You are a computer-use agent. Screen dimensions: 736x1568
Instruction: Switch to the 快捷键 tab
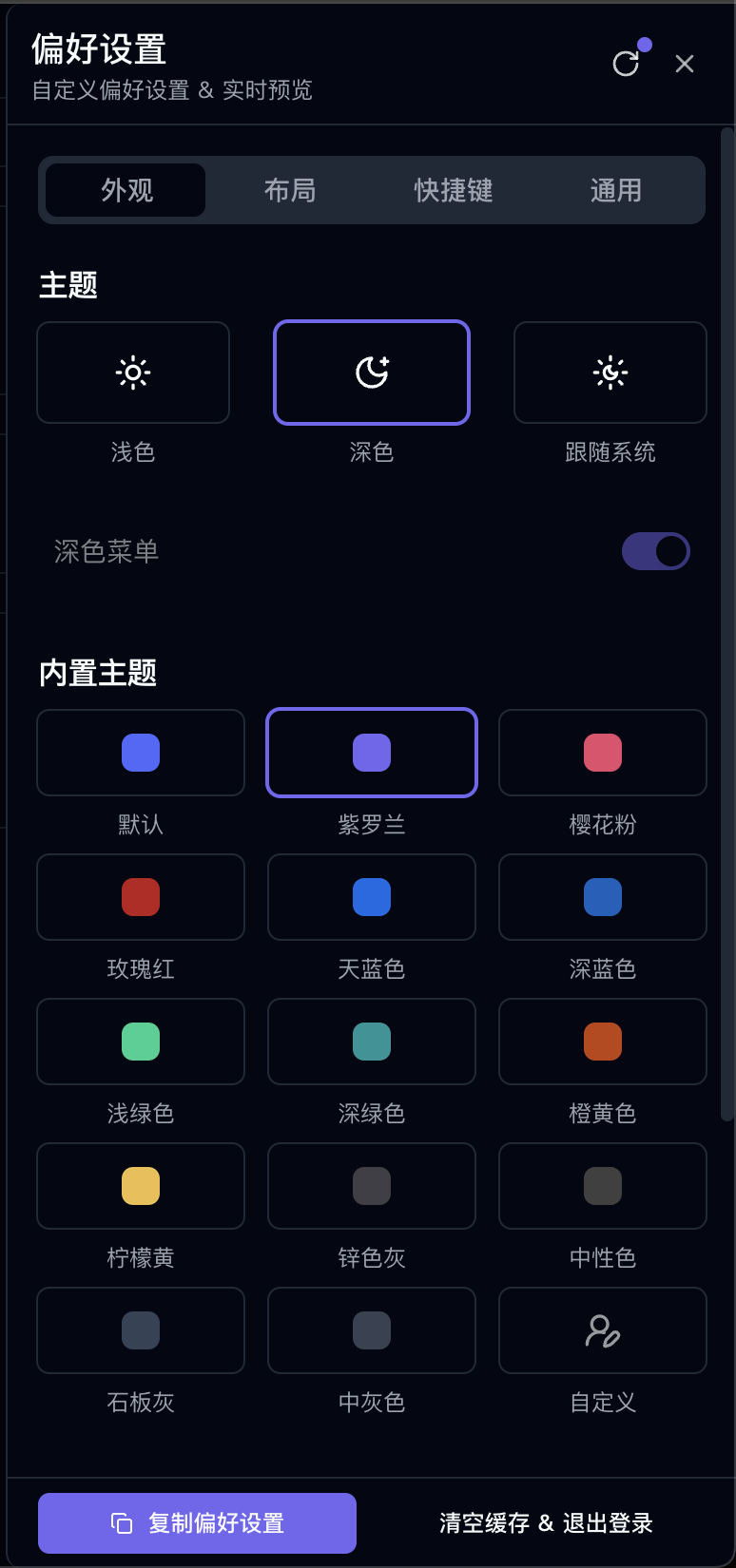point(454,190)
